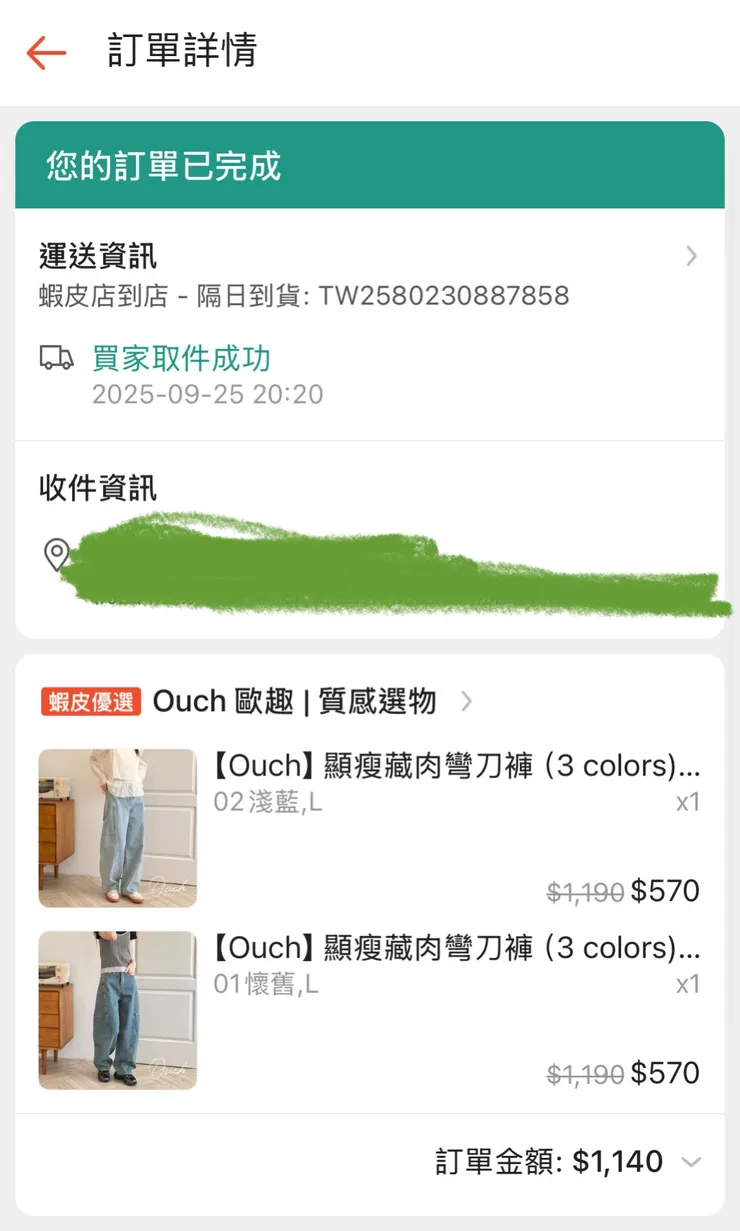Click the 蝦皮優選 badge
This screenshot has width=740, height=1231.
coord(93,701)
